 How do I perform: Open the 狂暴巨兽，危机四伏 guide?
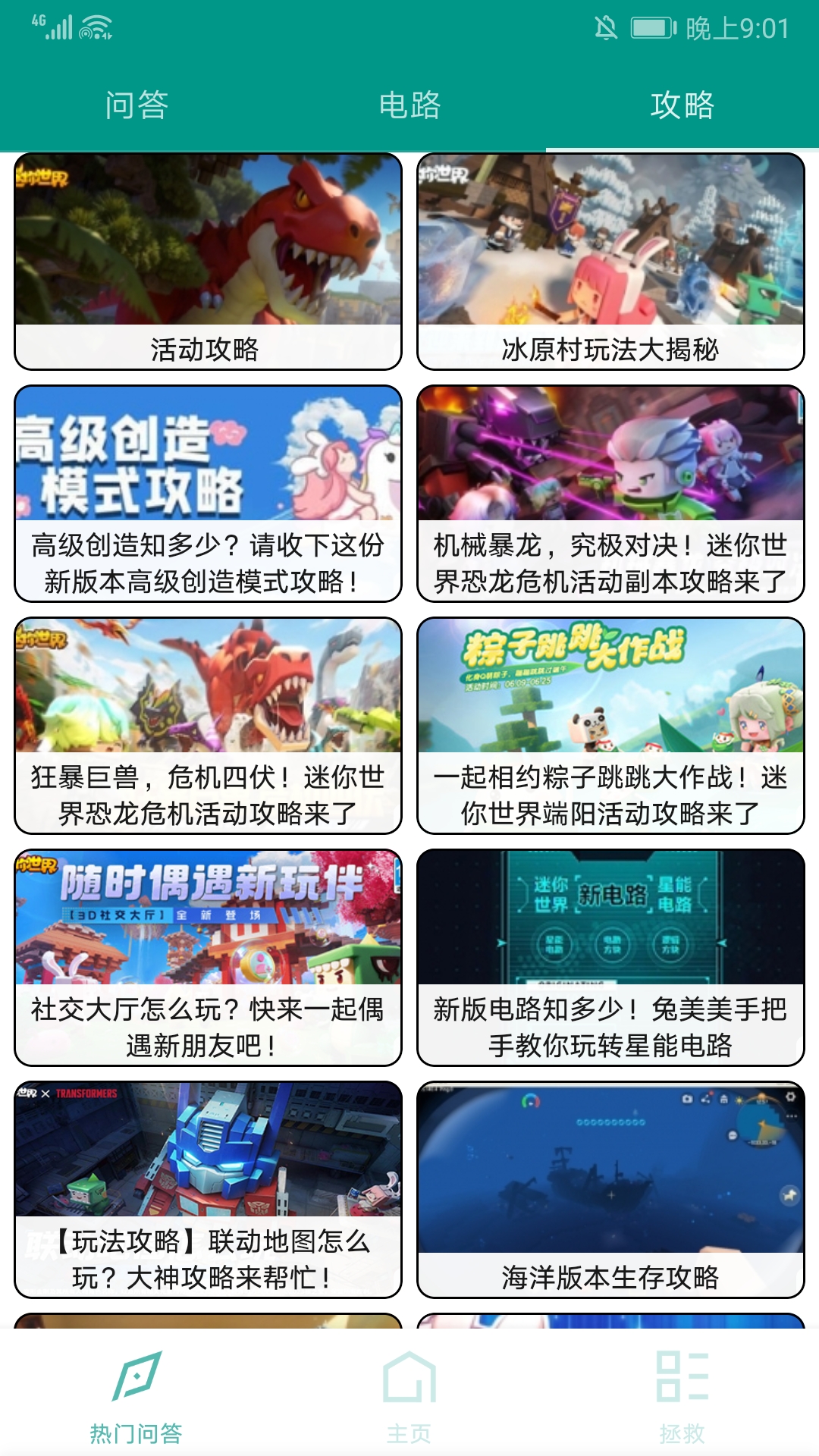tap(208, 726)
